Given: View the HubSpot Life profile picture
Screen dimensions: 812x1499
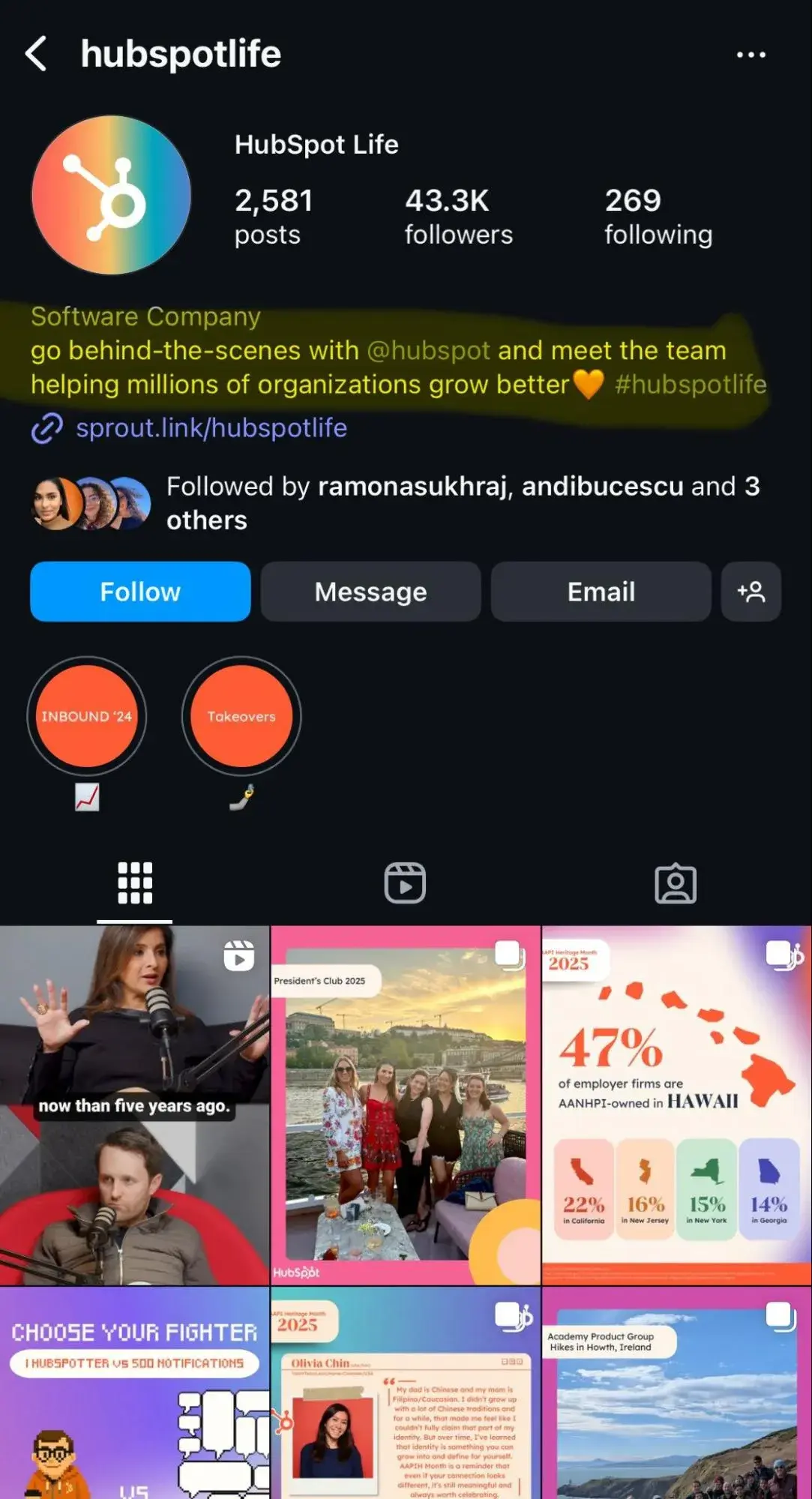Looking at the screenshot, I should (x=111, y=195).
